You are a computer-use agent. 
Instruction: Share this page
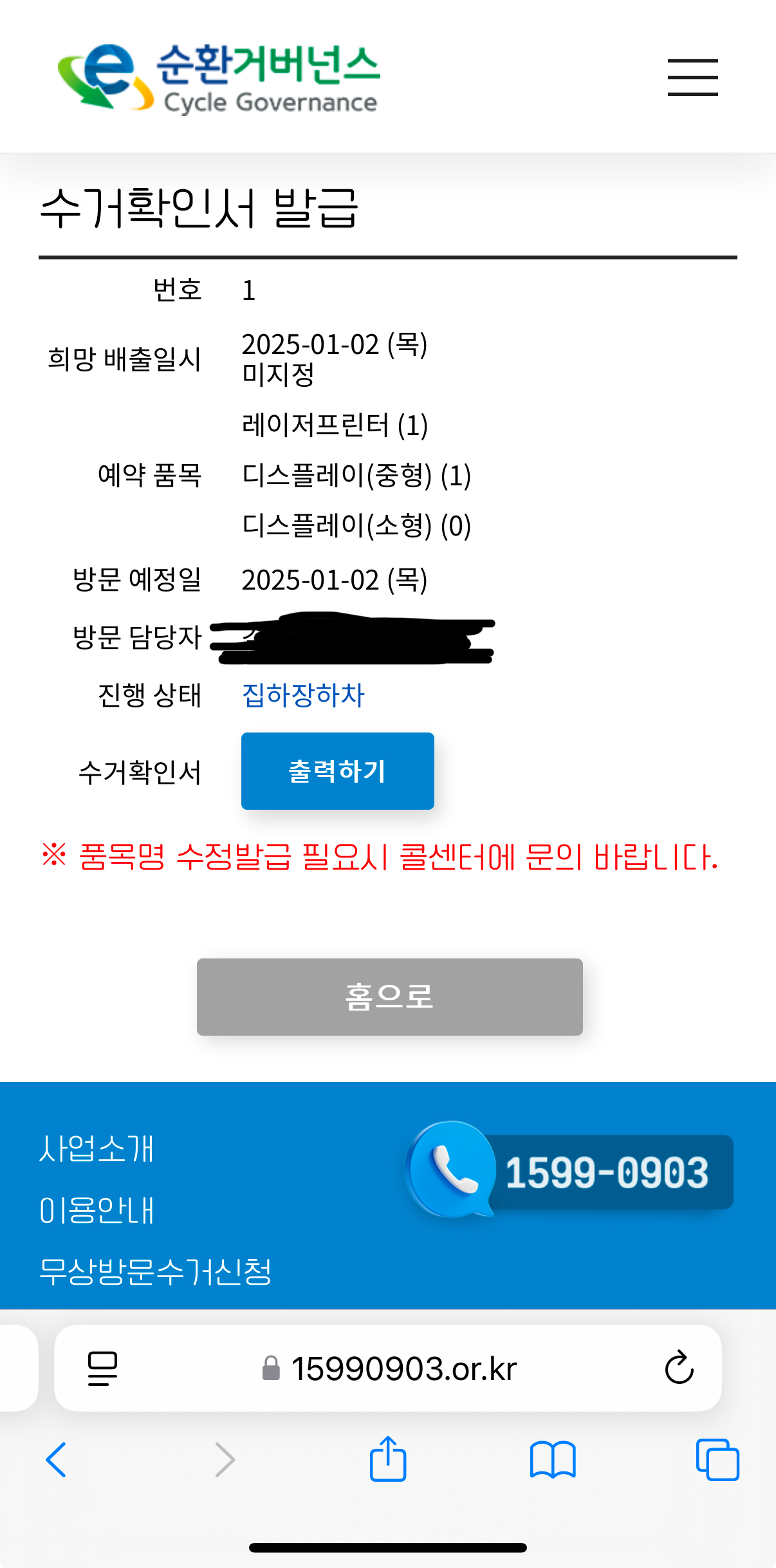pyautogui.click(x=388, y=1460)
